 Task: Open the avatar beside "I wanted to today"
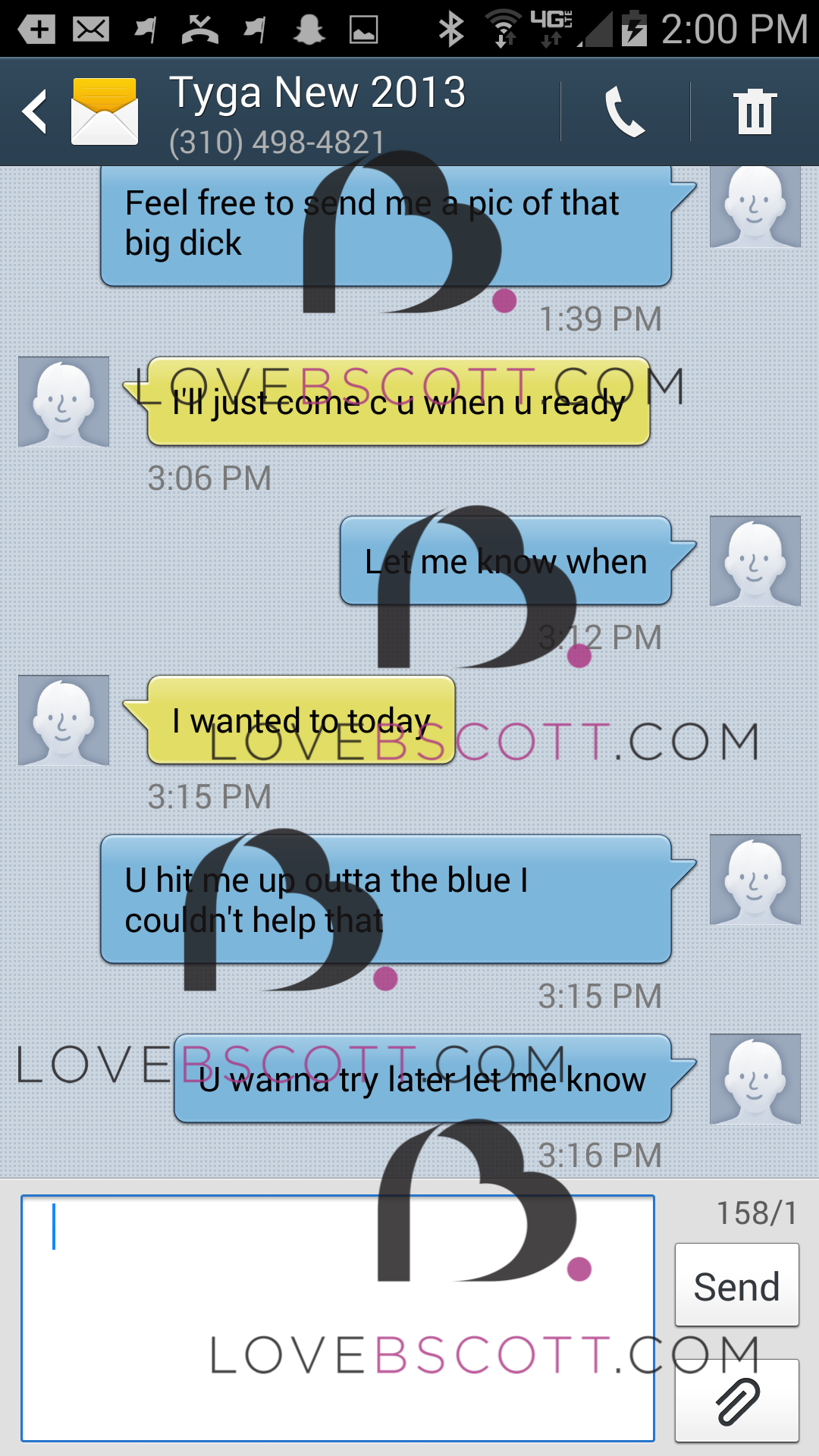[64, 720]
